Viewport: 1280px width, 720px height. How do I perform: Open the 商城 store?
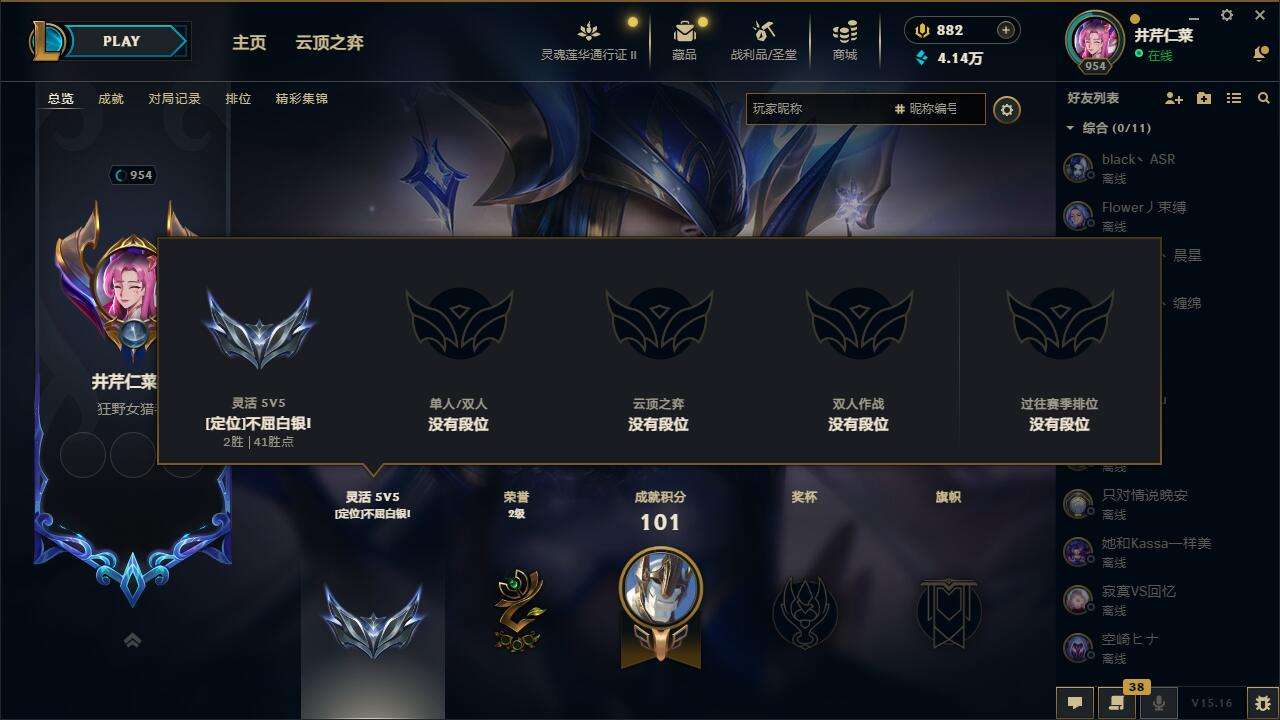coord(845,40)
